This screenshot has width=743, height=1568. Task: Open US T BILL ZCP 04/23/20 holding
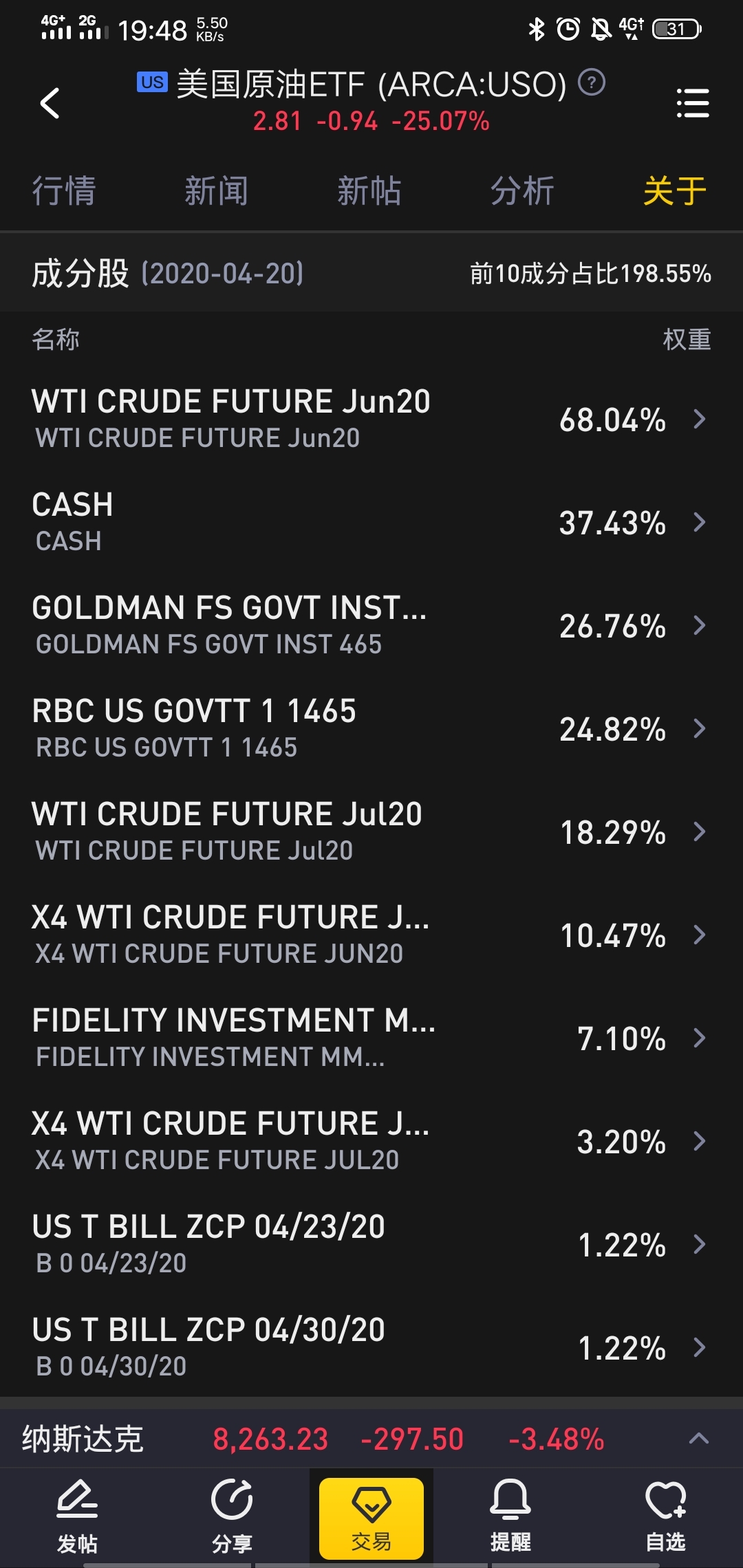[x=371, y=1244]
